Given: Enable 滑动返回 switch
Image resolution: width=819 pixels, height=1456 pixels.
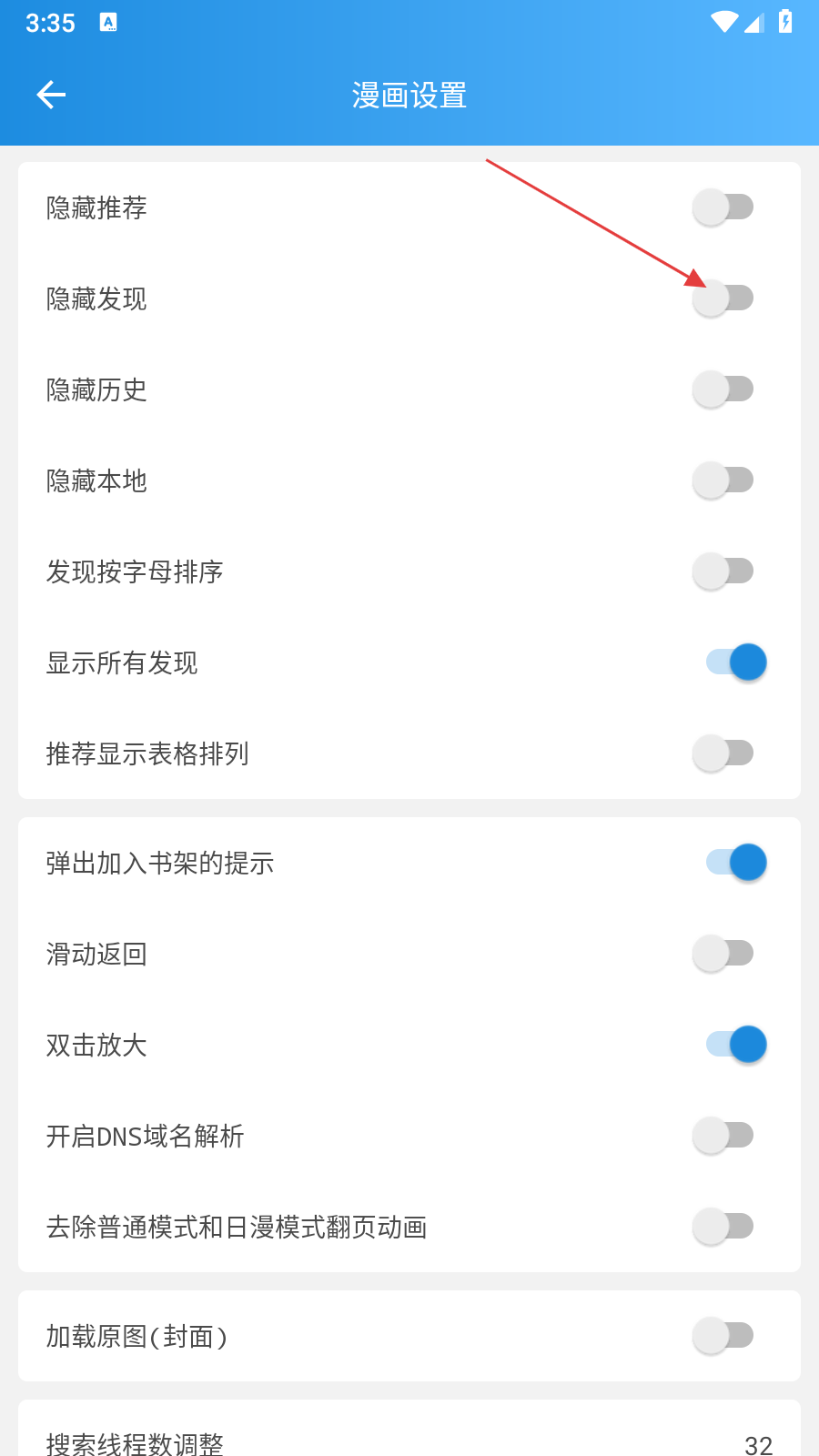Looking at the screenshot, I should click(723, 954).
